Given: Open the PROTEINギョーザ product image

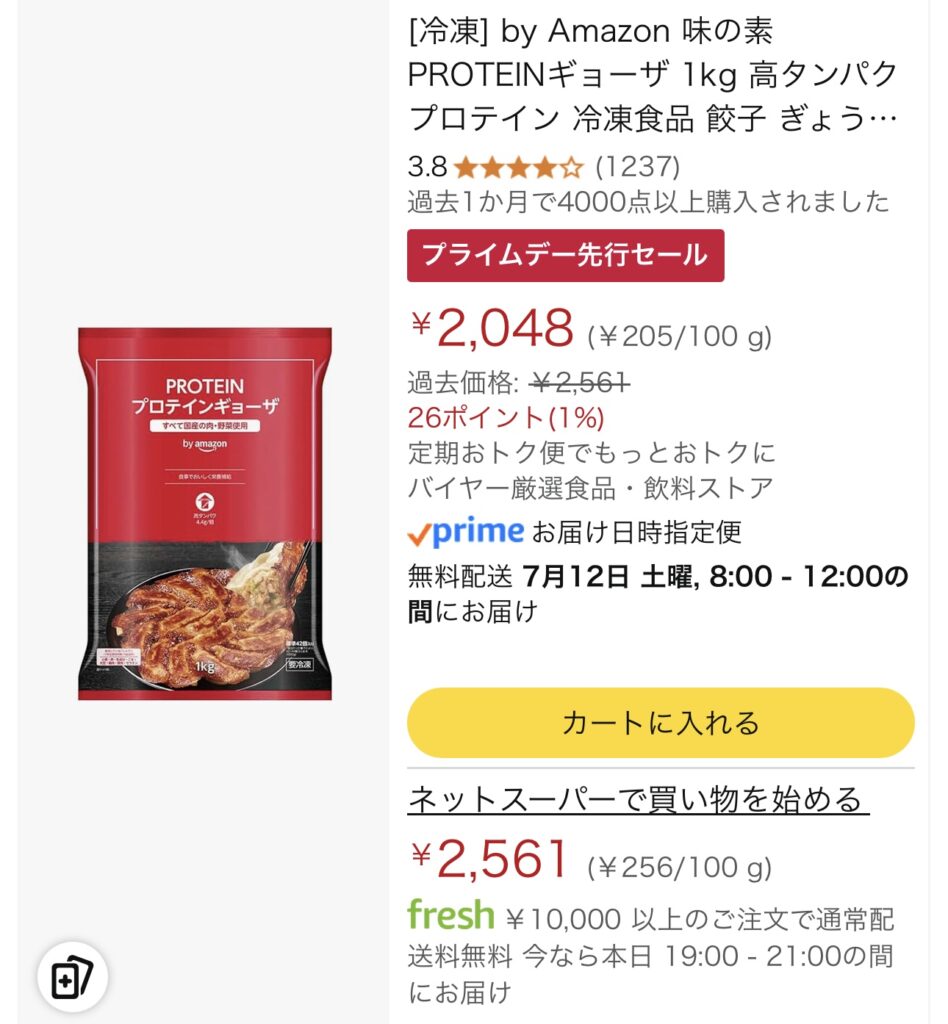Looking at the screenshot, I should pos(205,513).
